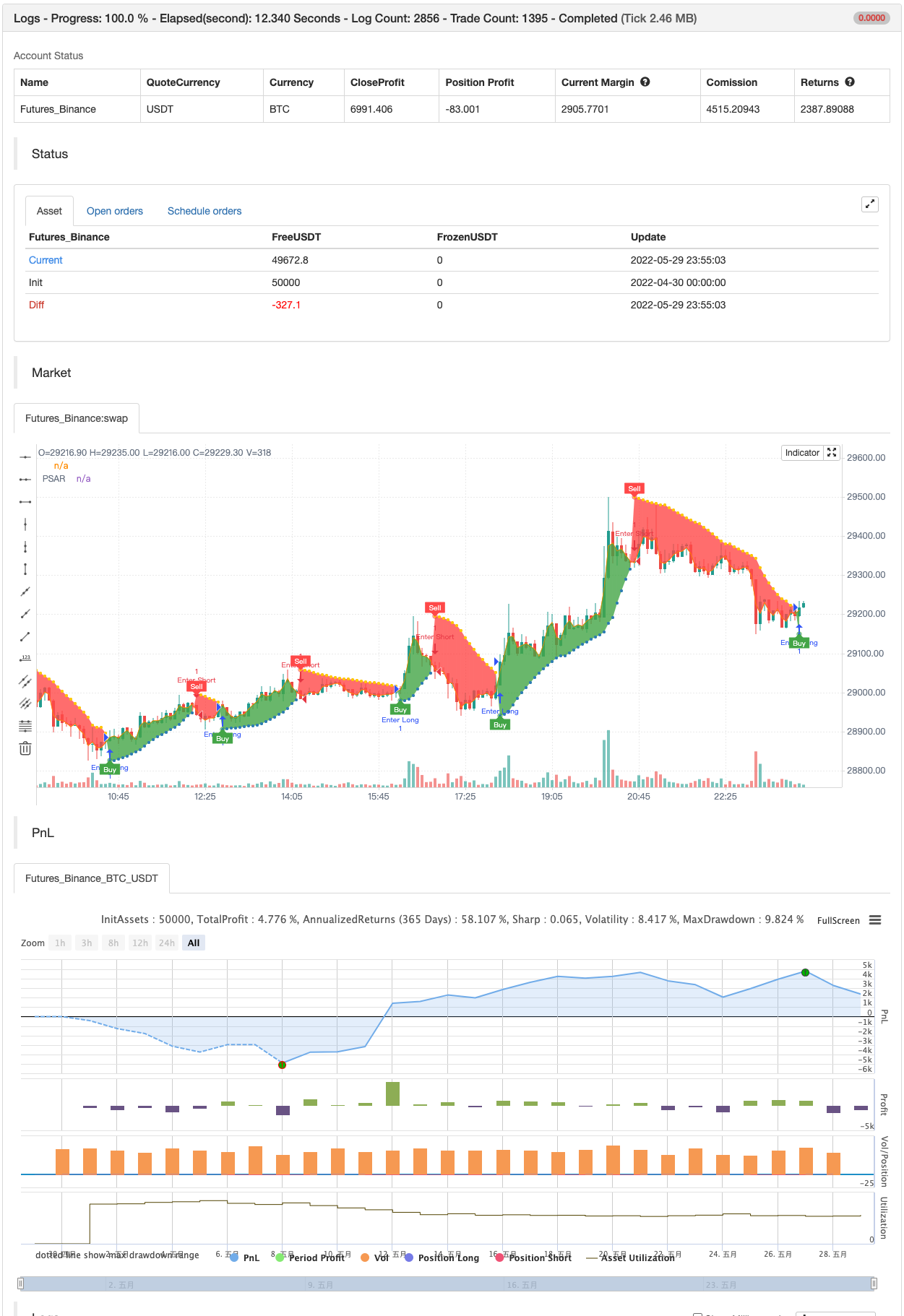Select the horizontal ray drawing tool
Image resolution: width=904 pixels, height=1316 pixels.
[x=25, y=479]
